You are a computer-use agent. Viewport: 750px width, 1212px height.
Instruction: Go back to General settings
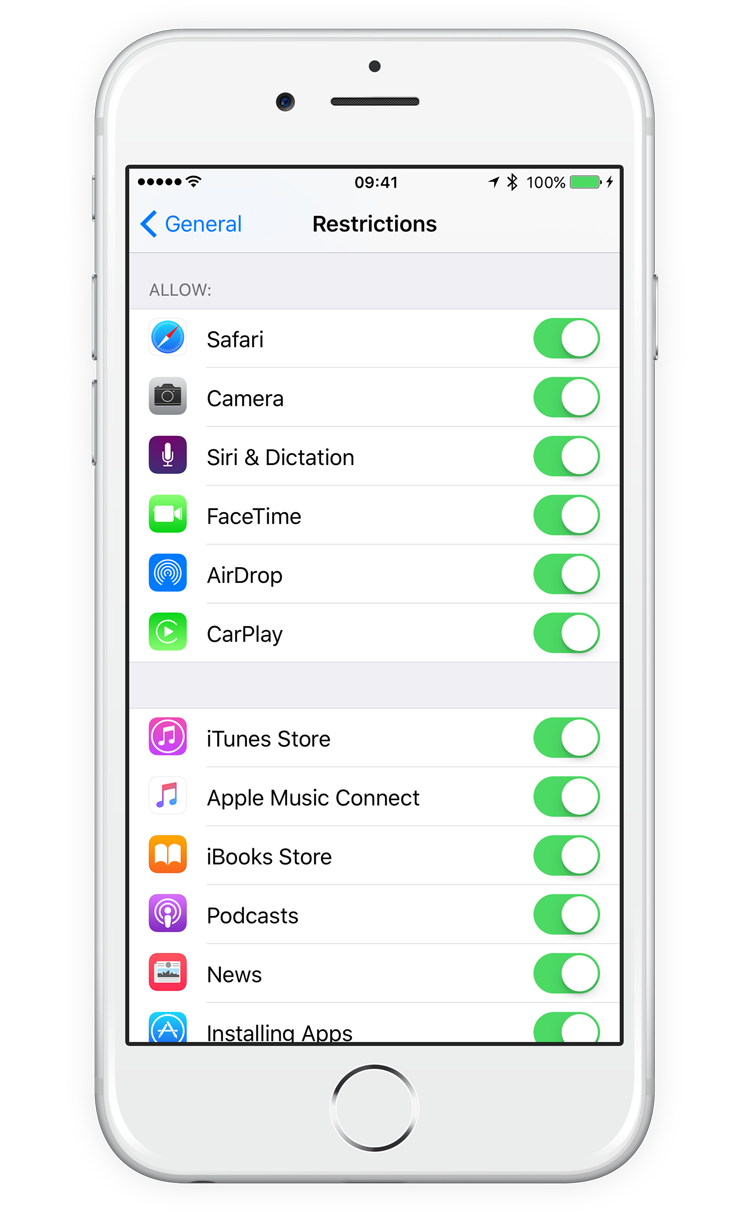coord(192,224)
